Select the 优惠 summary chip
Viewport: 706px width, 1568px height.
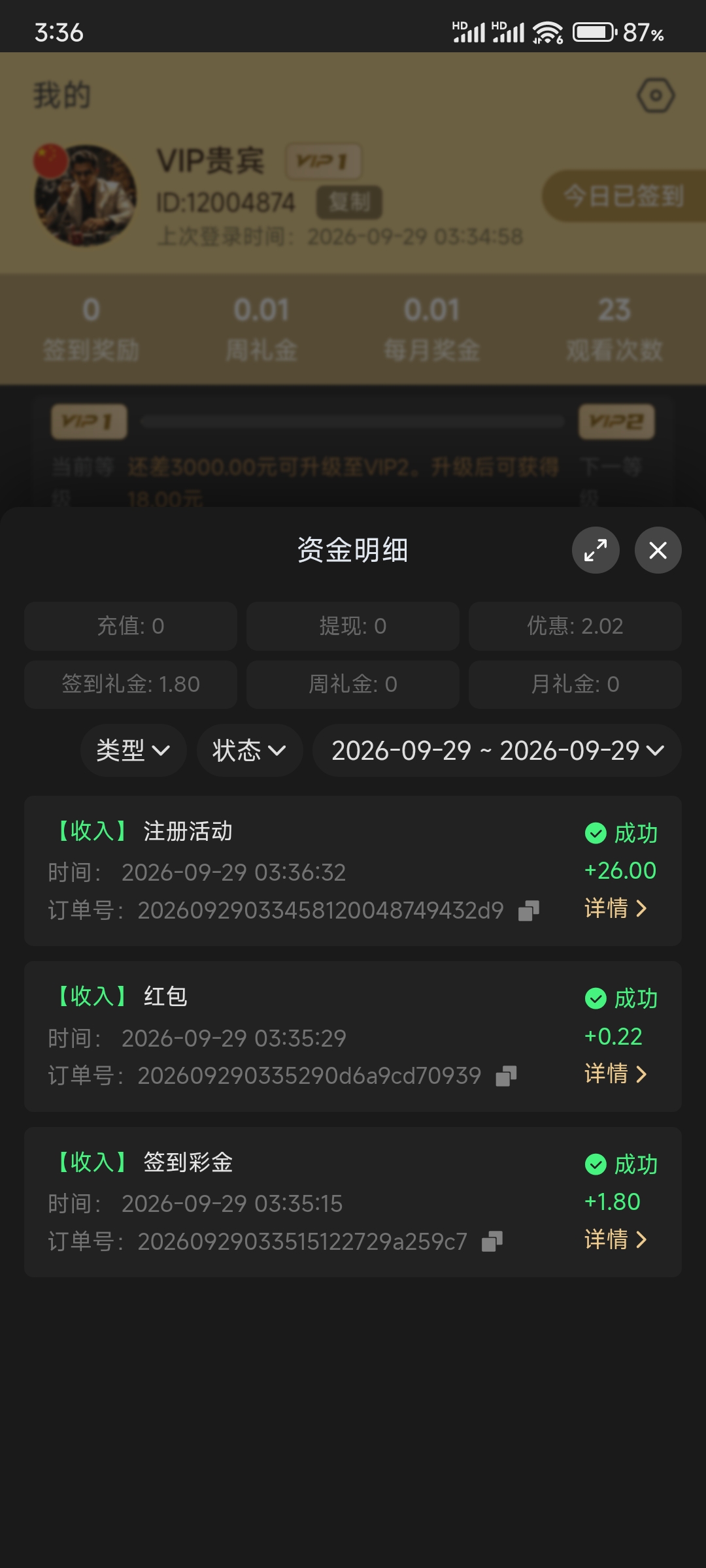(x=575, y=626)
